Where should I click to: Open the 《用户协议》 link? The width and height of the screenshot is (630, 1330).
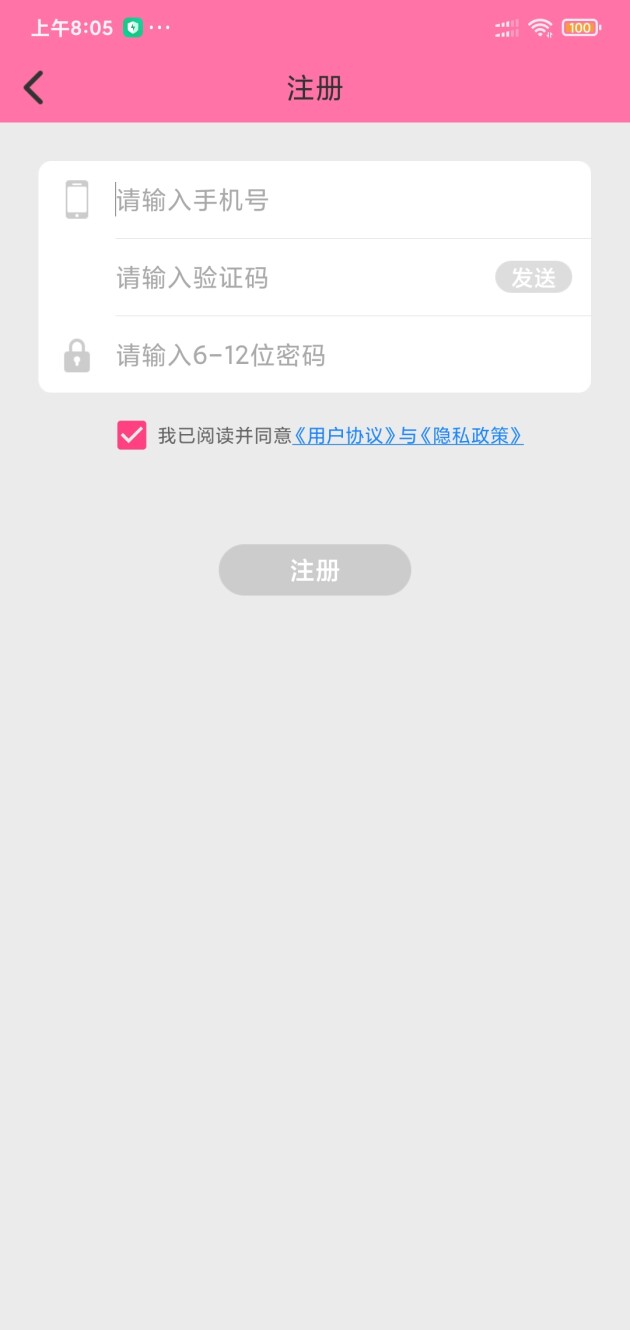click(345, 436)
